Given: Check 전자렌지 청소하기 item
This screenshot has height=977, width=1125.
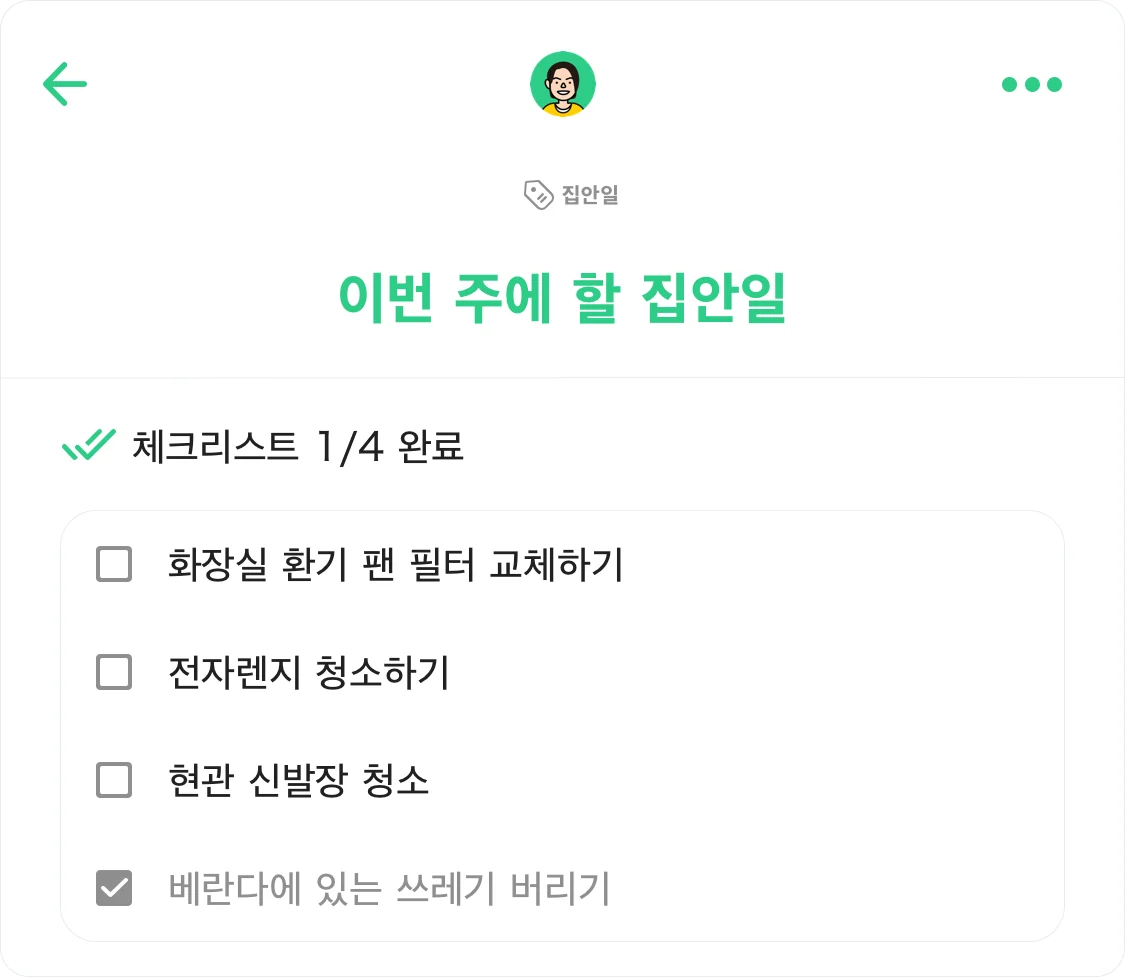Looking at the screenshot, I should (x=114, y=672).
